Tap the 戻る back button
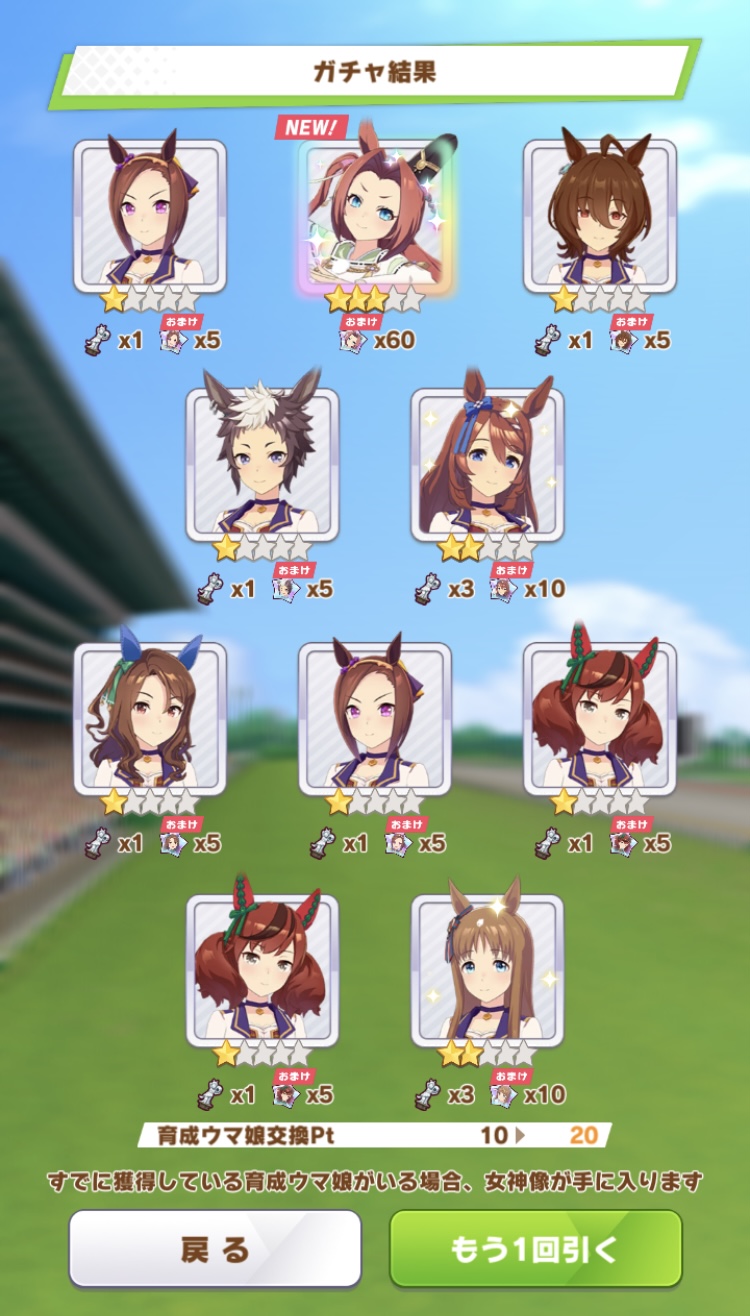The width and height of the screenshot is (750, 1316). (x=214, y=1248)
